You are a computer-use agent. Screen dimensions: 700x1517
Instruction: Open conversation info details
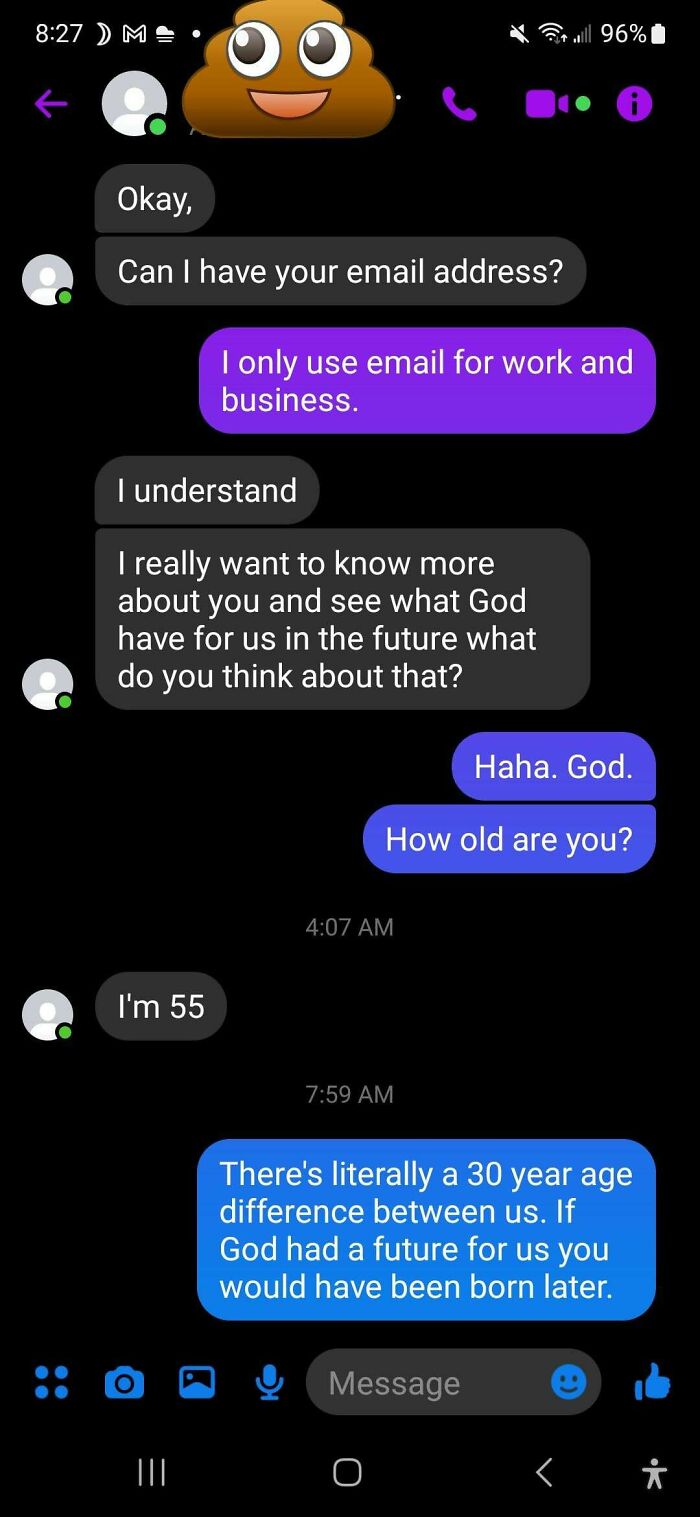coord(633,104)
